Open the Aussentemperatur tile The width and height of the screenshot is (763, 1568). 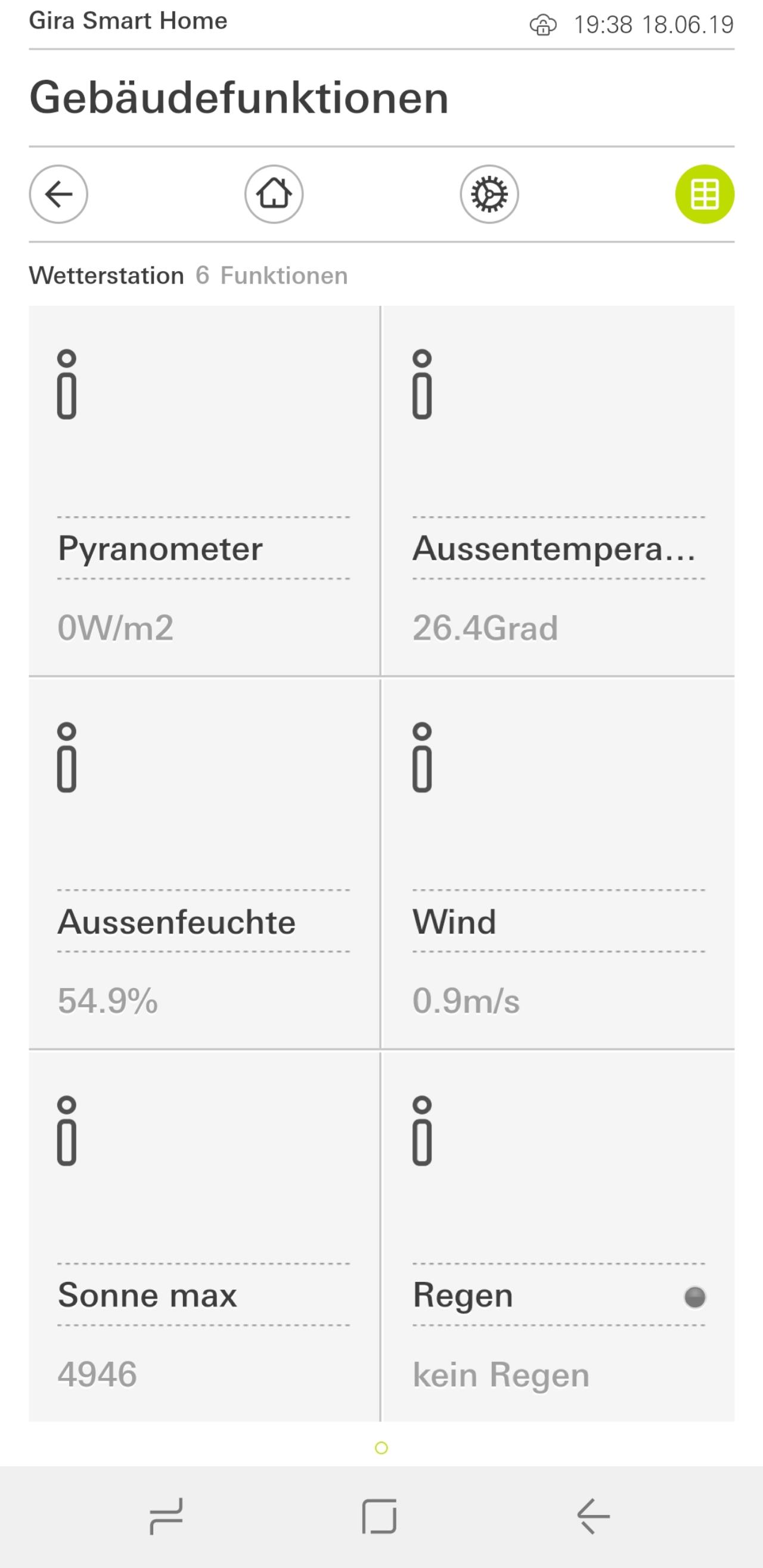pos(559,490)
